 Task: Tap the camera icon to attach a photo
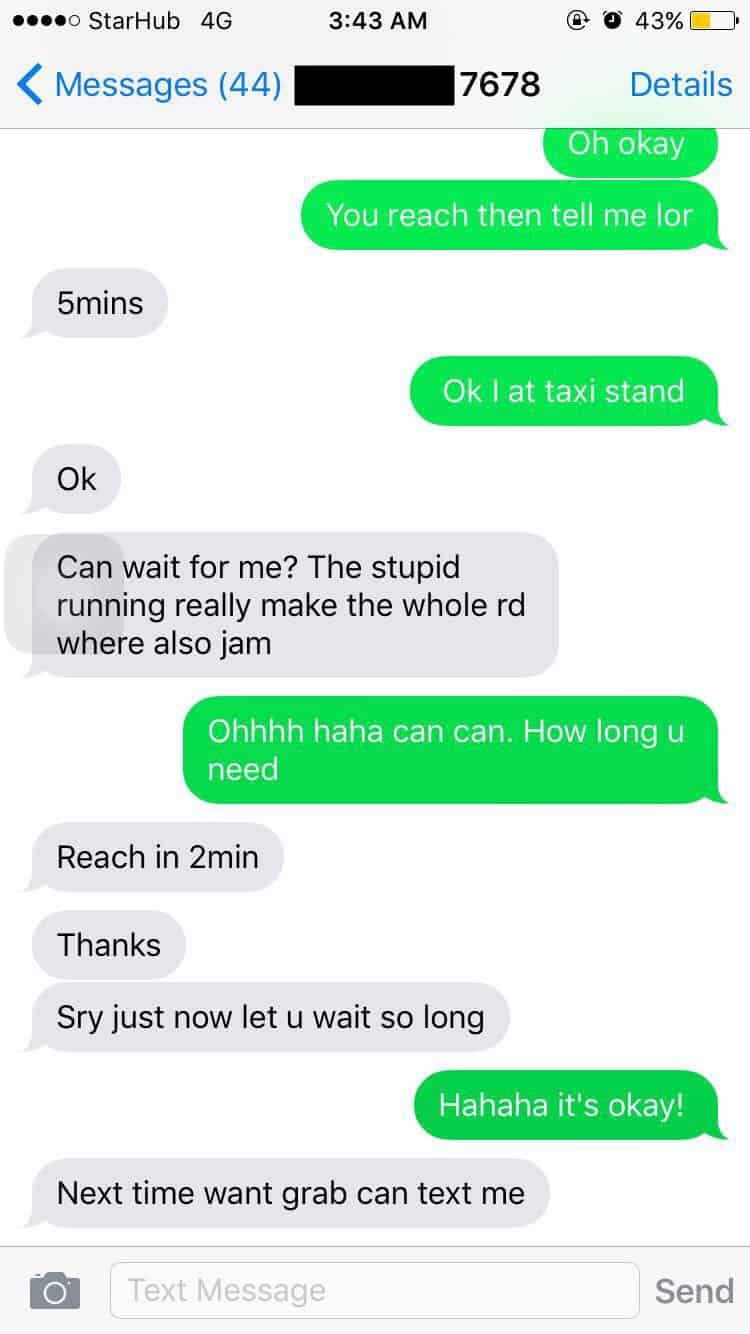click(x=55, y=1290)
